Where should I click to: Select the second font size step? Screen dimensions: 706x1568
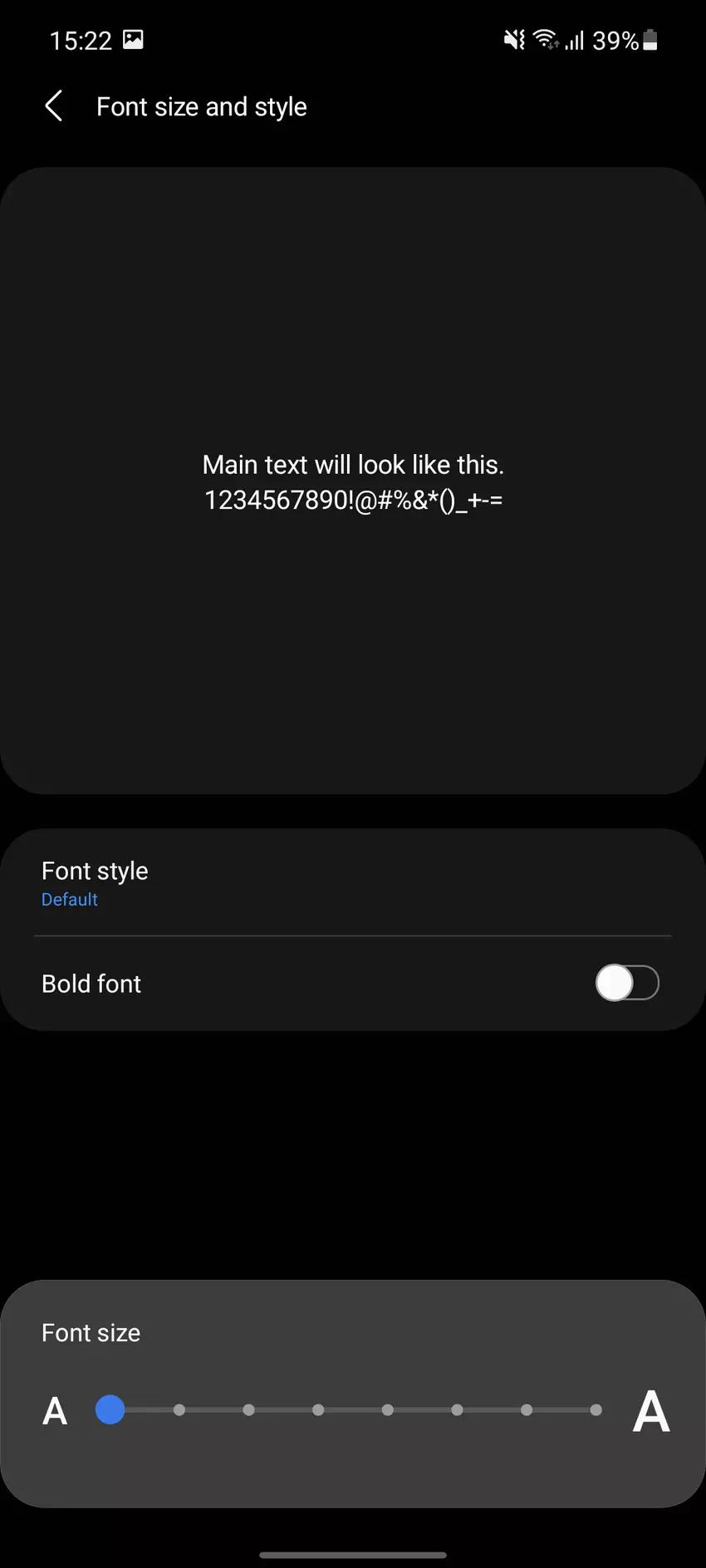[x=179, y=1410]
